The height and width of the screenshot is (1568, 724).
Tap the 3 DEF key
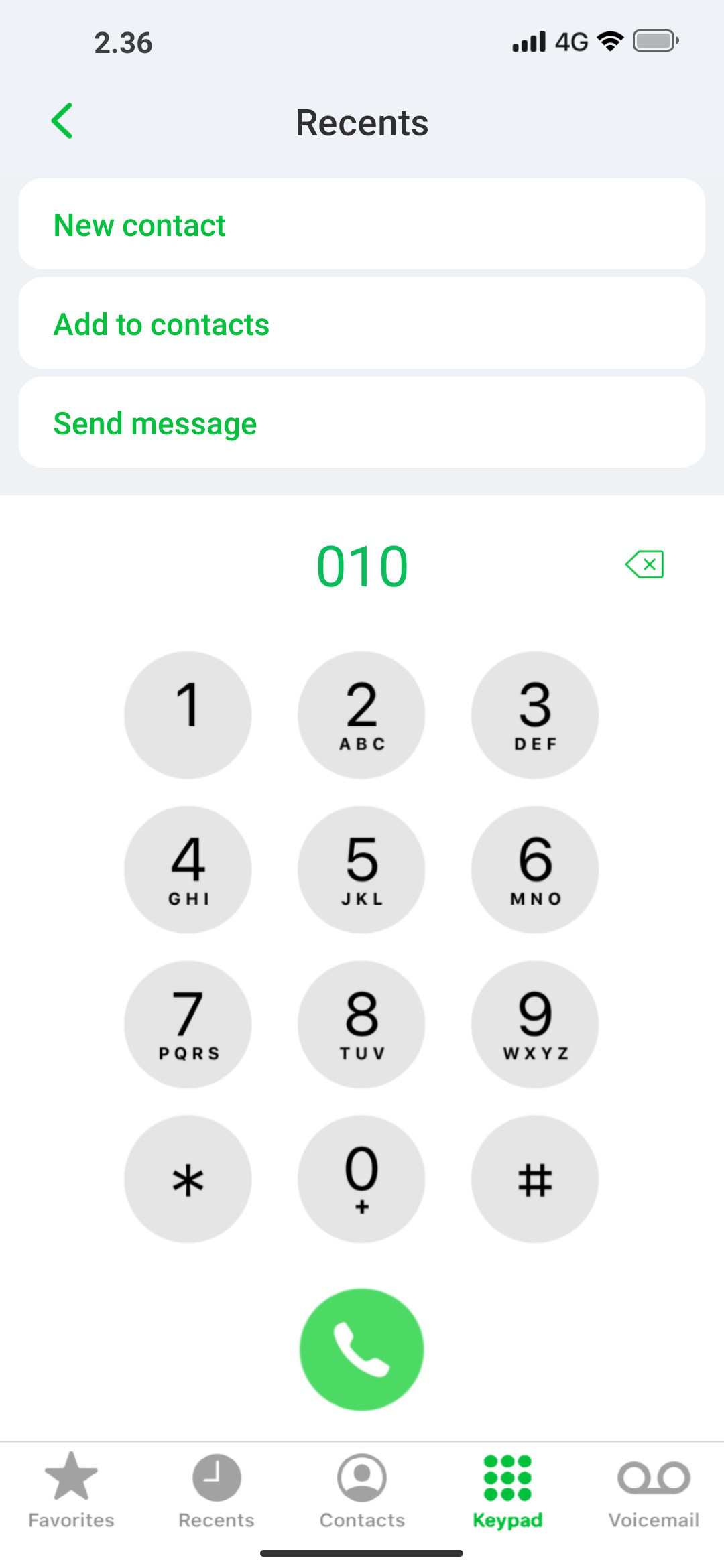tap(535, 715)
